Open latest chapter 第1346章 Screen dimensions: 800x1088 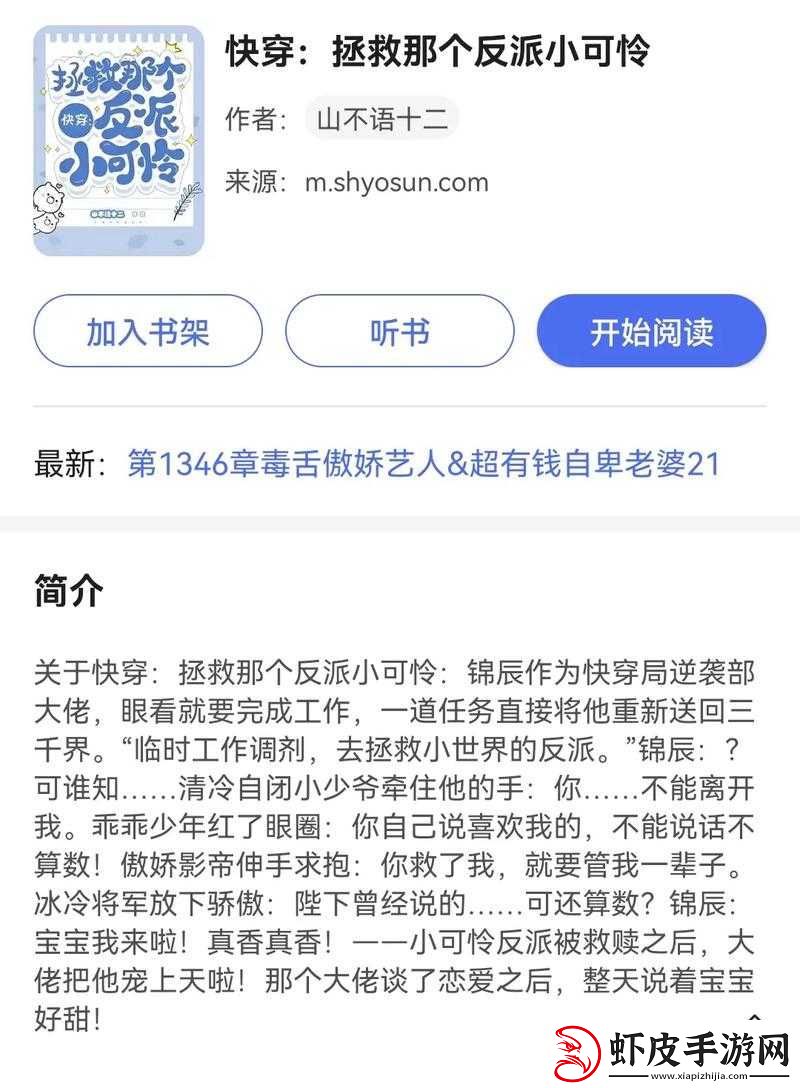tap(424, 463)
